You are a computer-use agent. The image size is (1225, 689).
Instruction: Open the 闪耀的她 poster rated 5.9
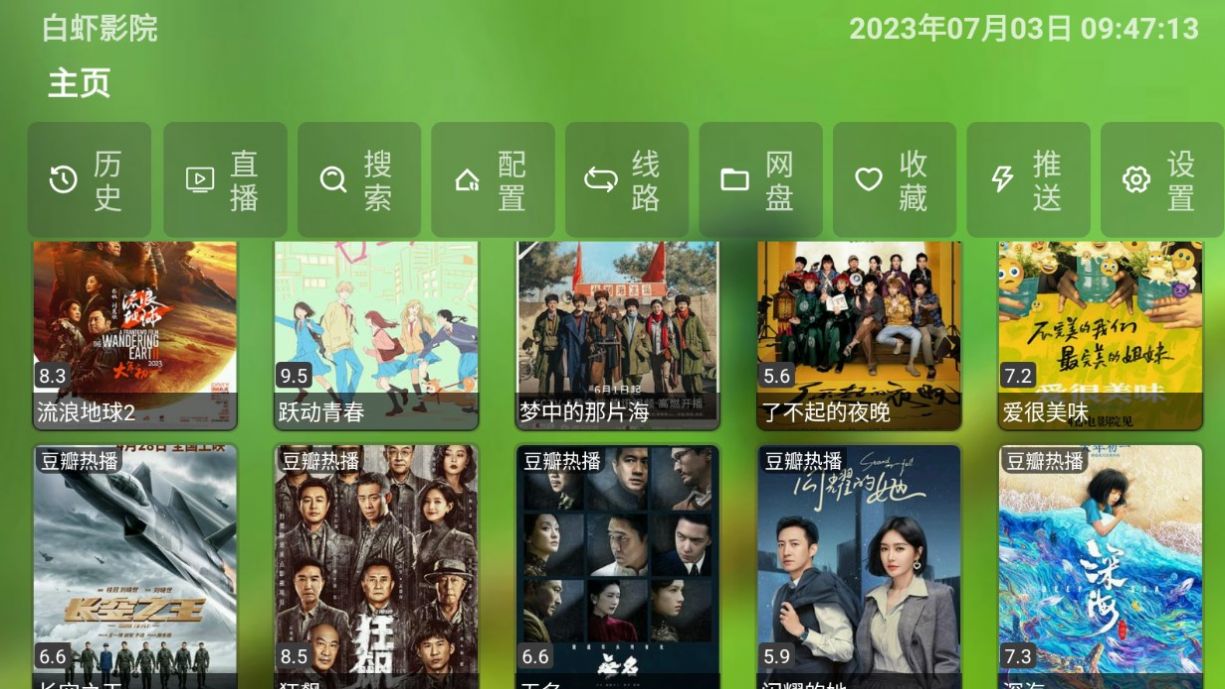click(859, 565)
